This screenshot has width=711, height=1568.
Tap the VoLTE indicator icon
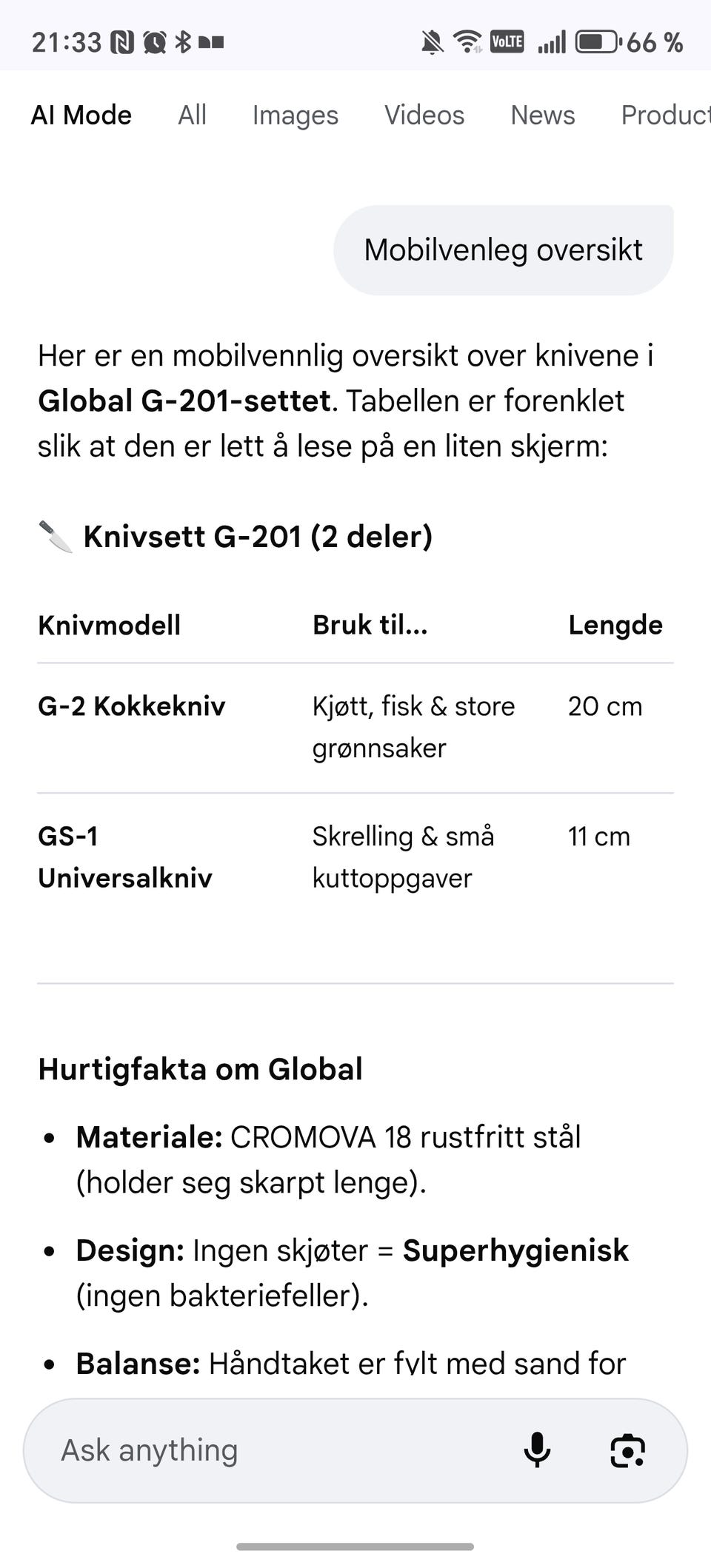(508, 42)
